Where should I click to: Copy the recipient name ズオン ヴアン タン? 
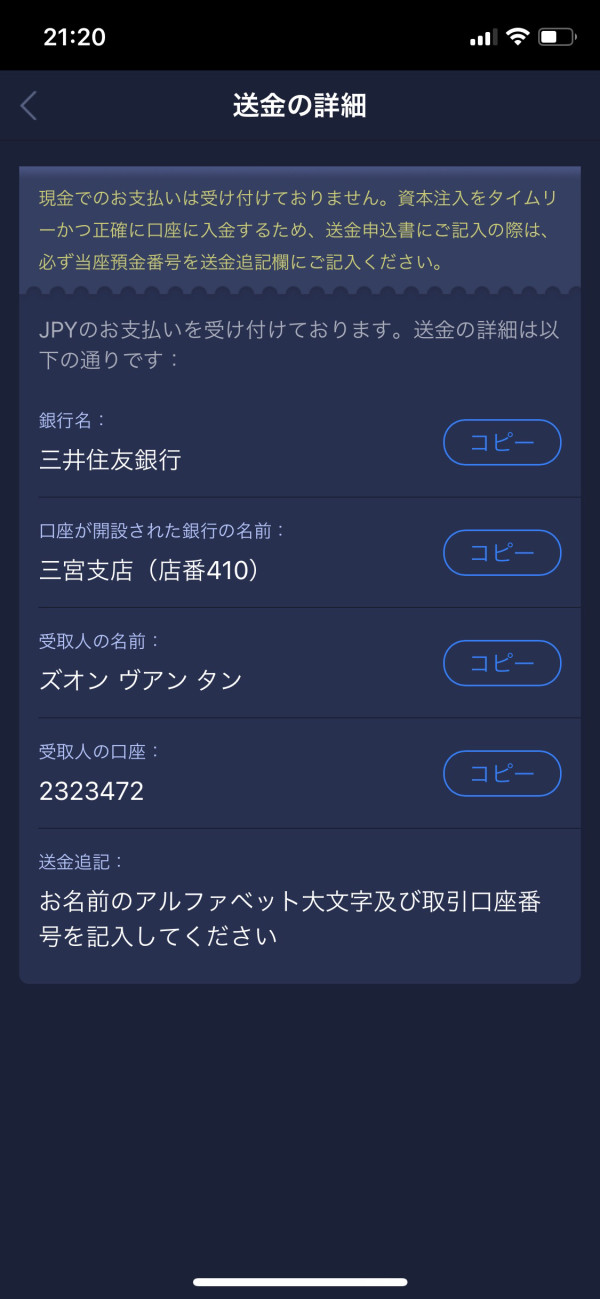click(x=502, y=663)
